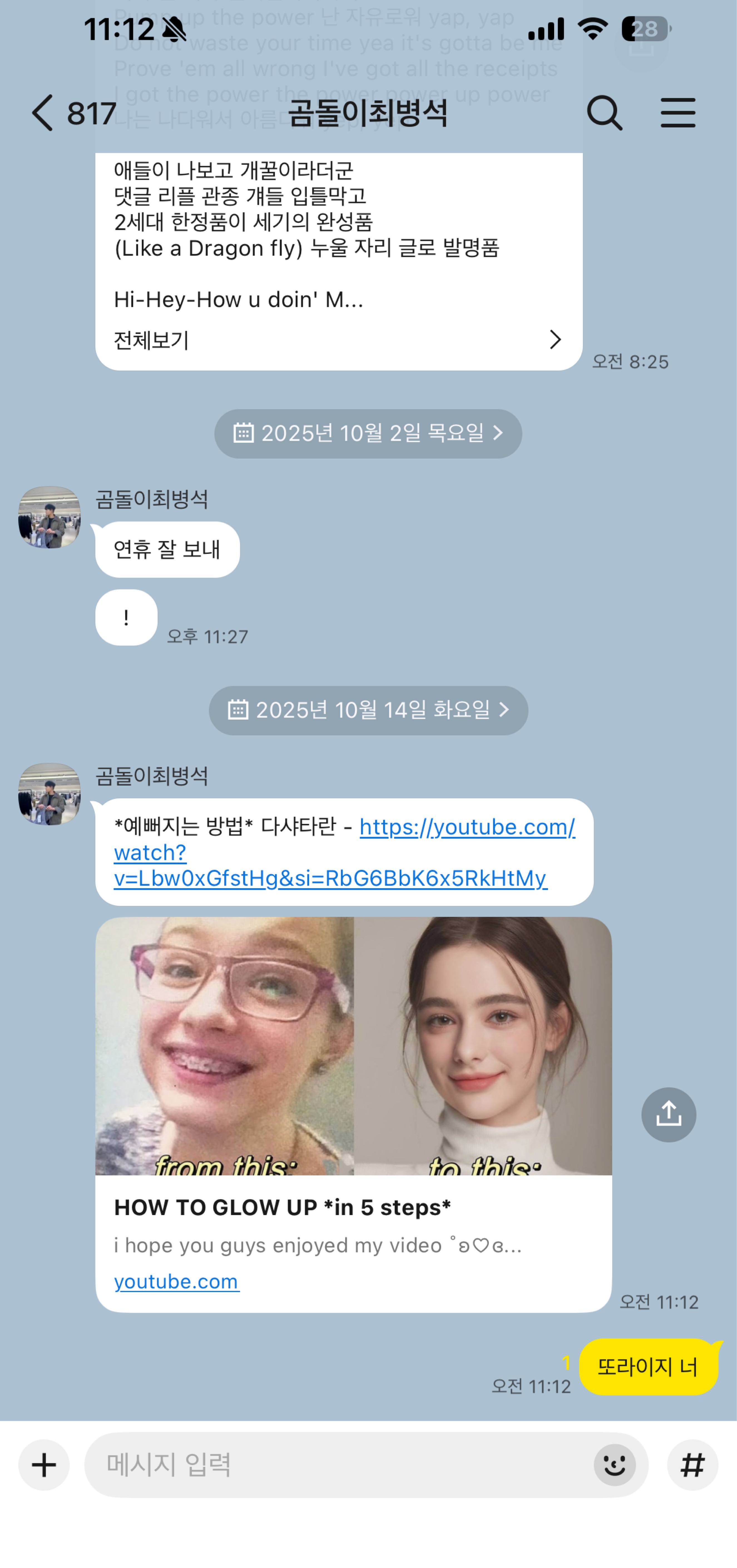
Task: Open the 2025년 10월 2일 date calendar
Action: pyautogui.click(x=368, y=433)
